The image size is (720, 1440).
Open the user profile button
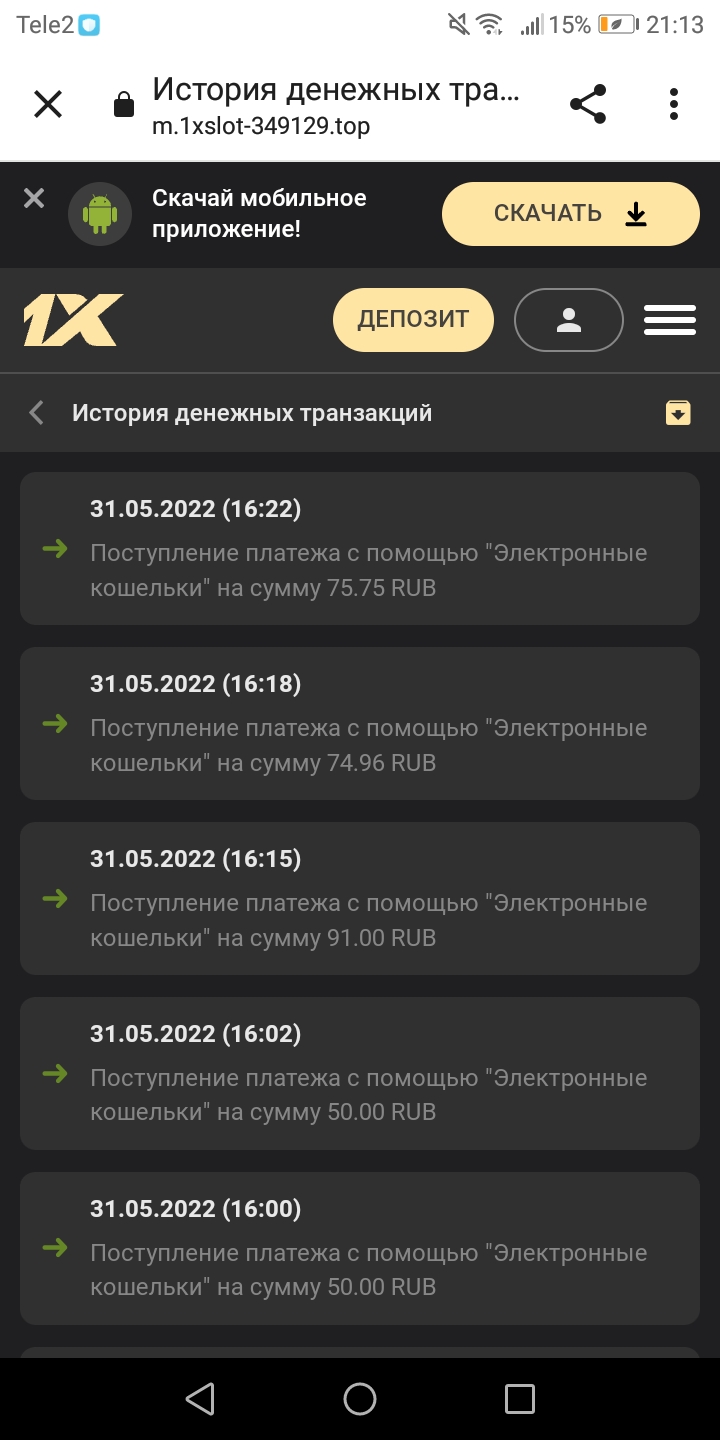point(568,320)
